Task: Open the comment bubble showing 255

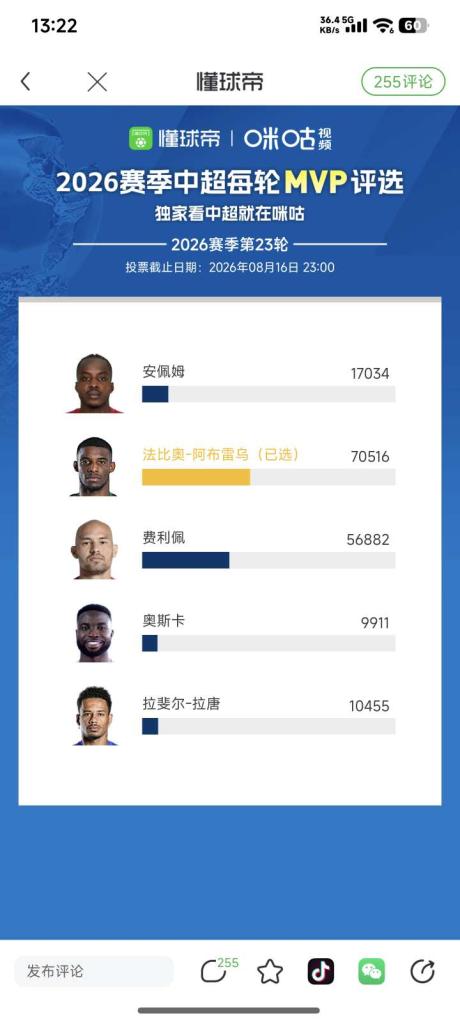Action: click(x=218, y=971)
